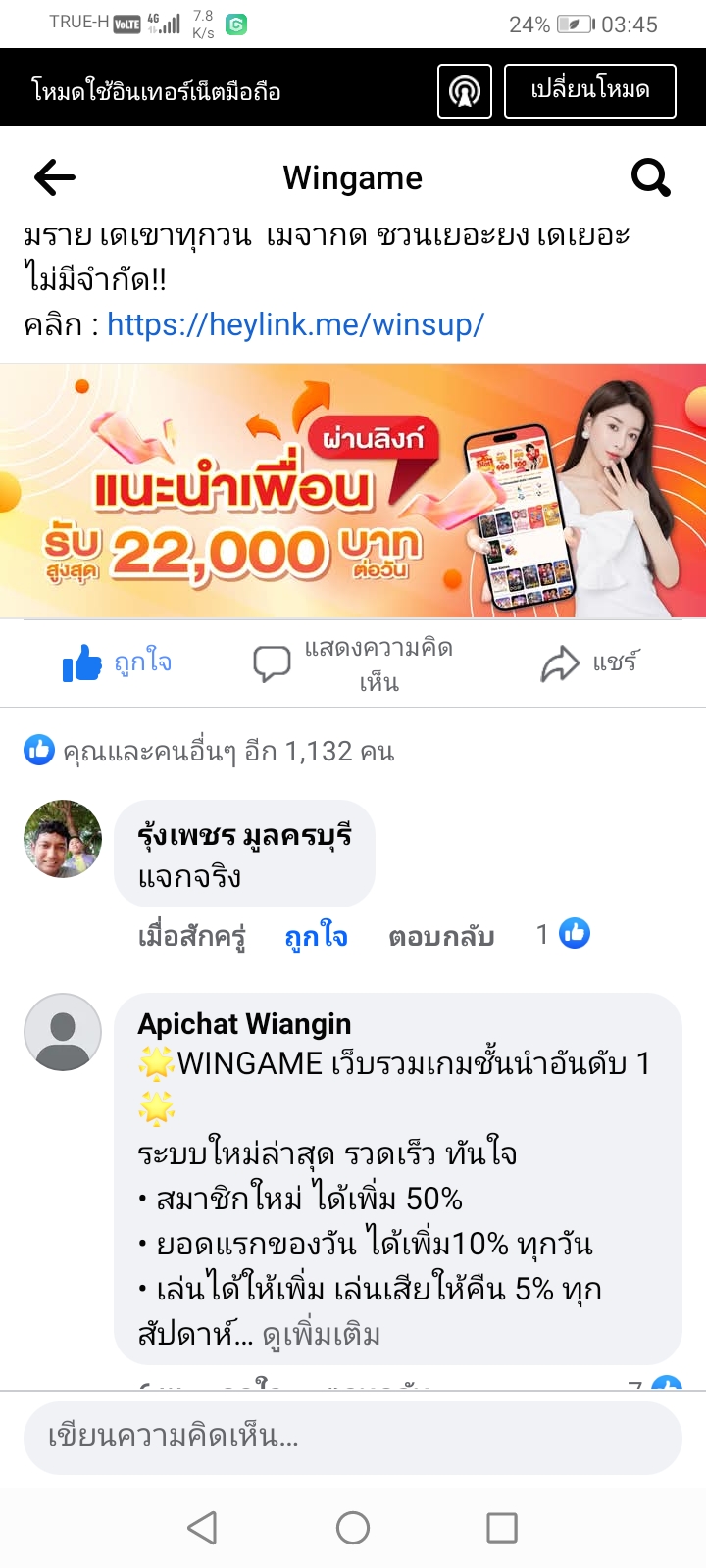Tap ถูกใจ under รุ่งเพชร's comment
The height and width of the screenshot is (1568, 706).
[x=316, y=937]
